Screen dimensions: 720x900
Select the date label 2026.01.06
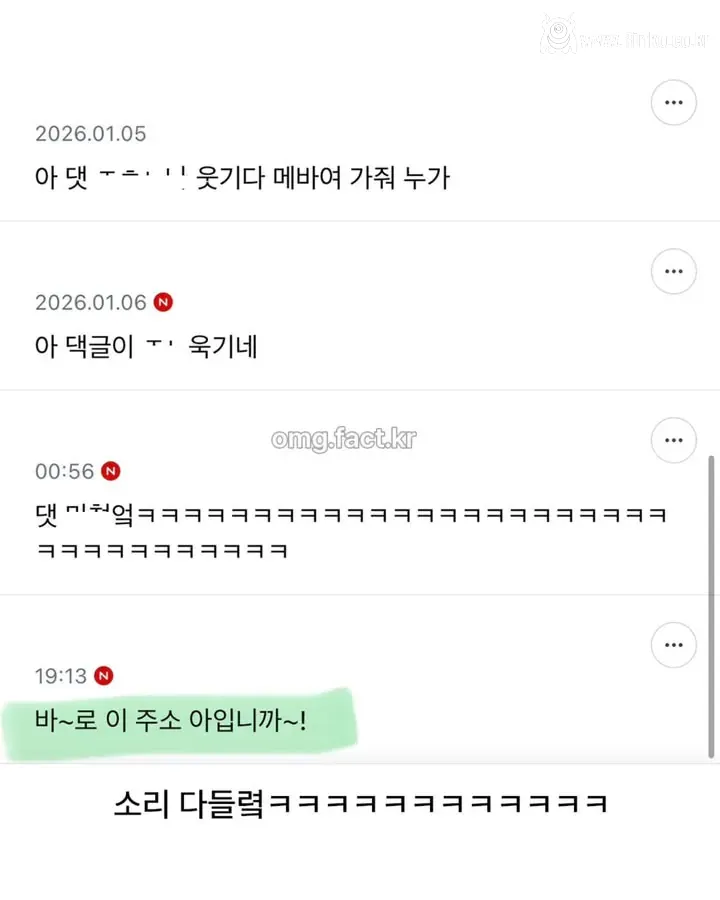[x=90, y=301]
